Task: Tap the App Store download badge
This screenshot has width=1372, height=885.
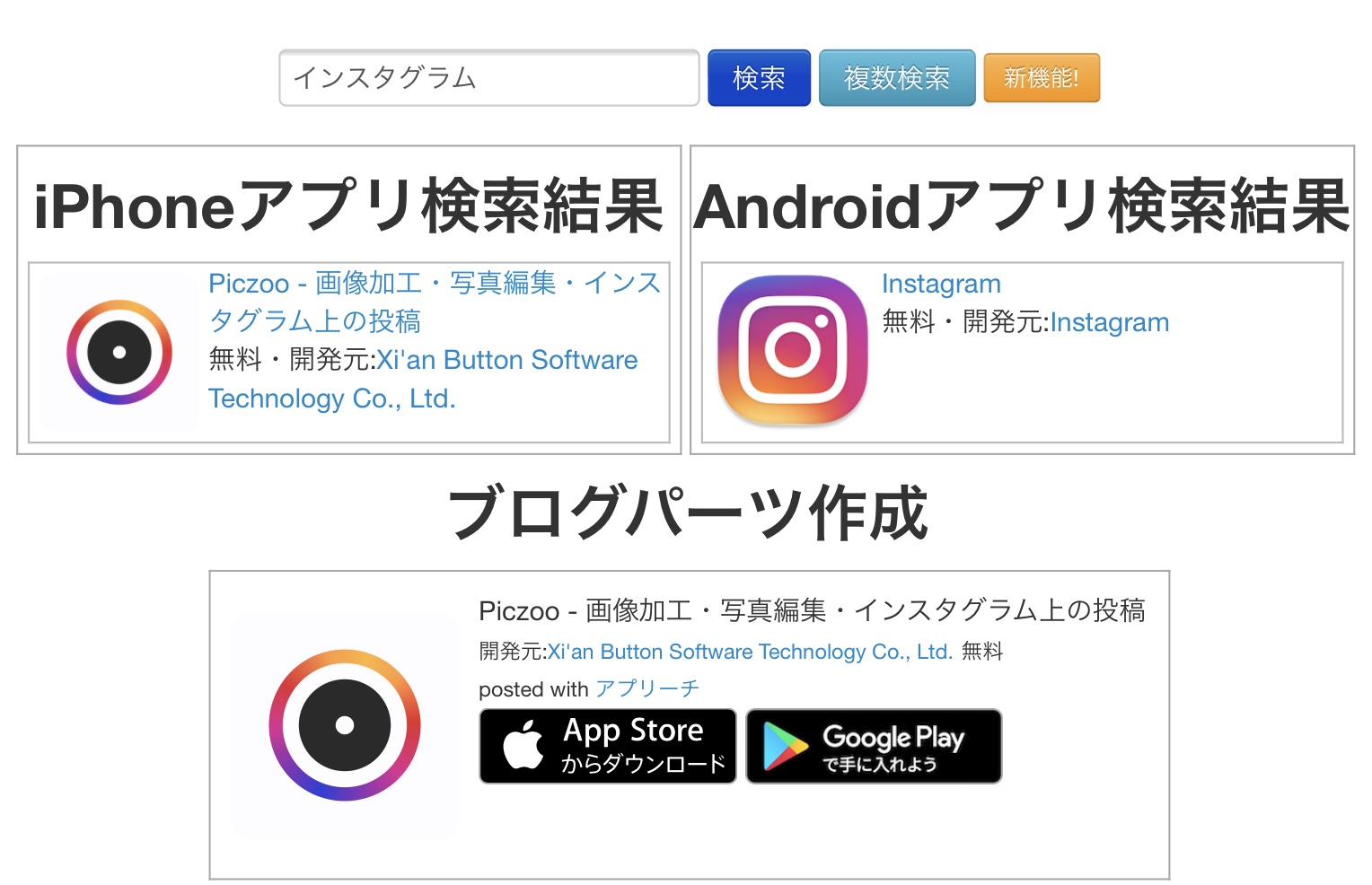Action: (x=608, y=746)
